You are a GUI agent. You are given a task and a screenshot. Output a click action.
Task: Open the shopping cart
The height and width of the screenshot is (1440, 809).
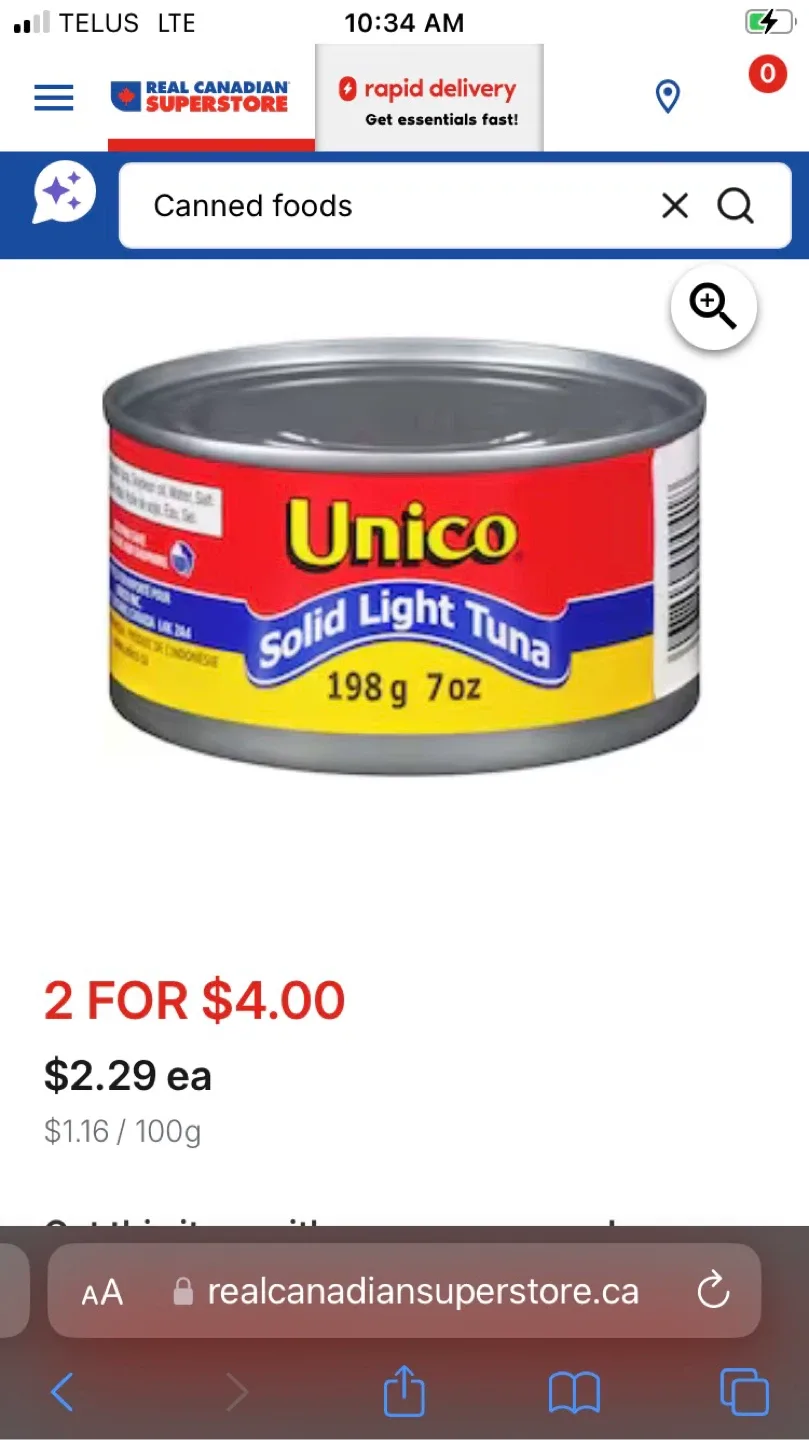click(766, 75)
